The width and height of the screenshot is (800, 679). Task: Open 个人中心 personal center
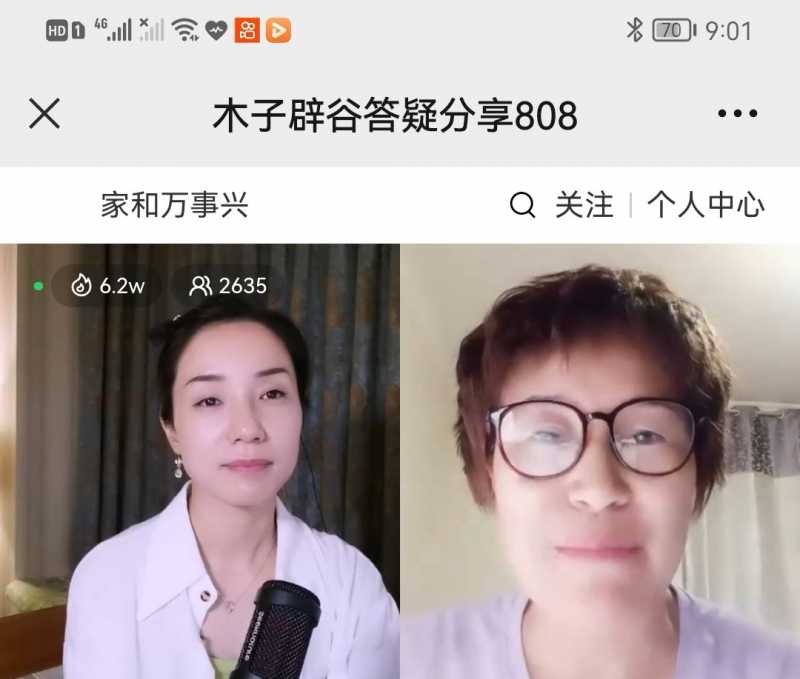click(x=705, y=206)
